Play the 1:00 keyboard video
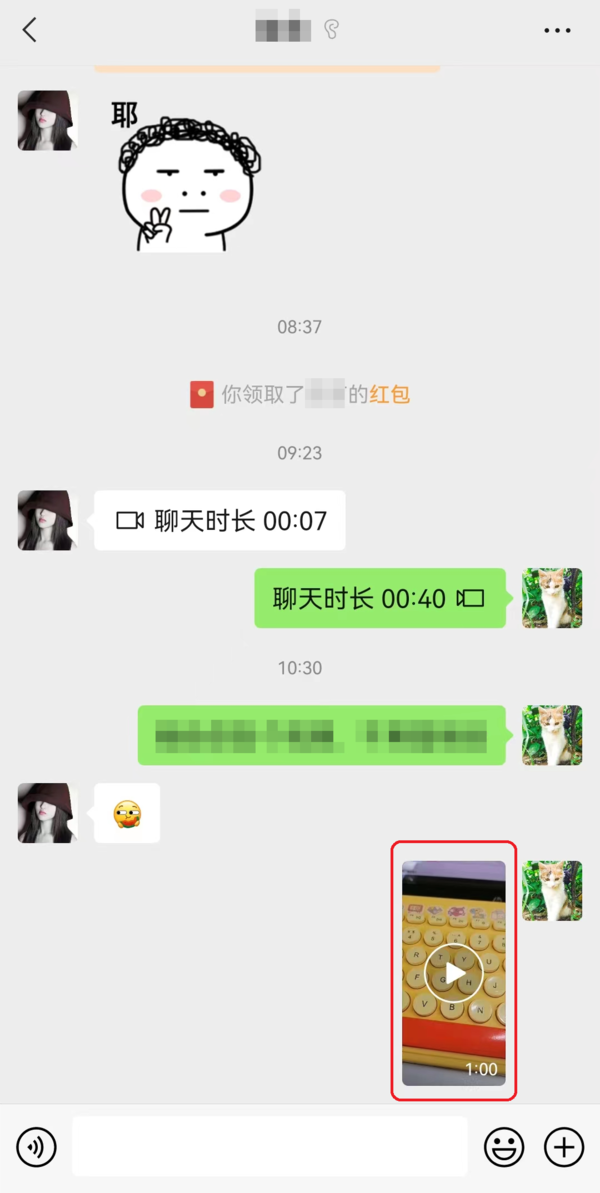Screen dimensions: 600x1193 454,972
